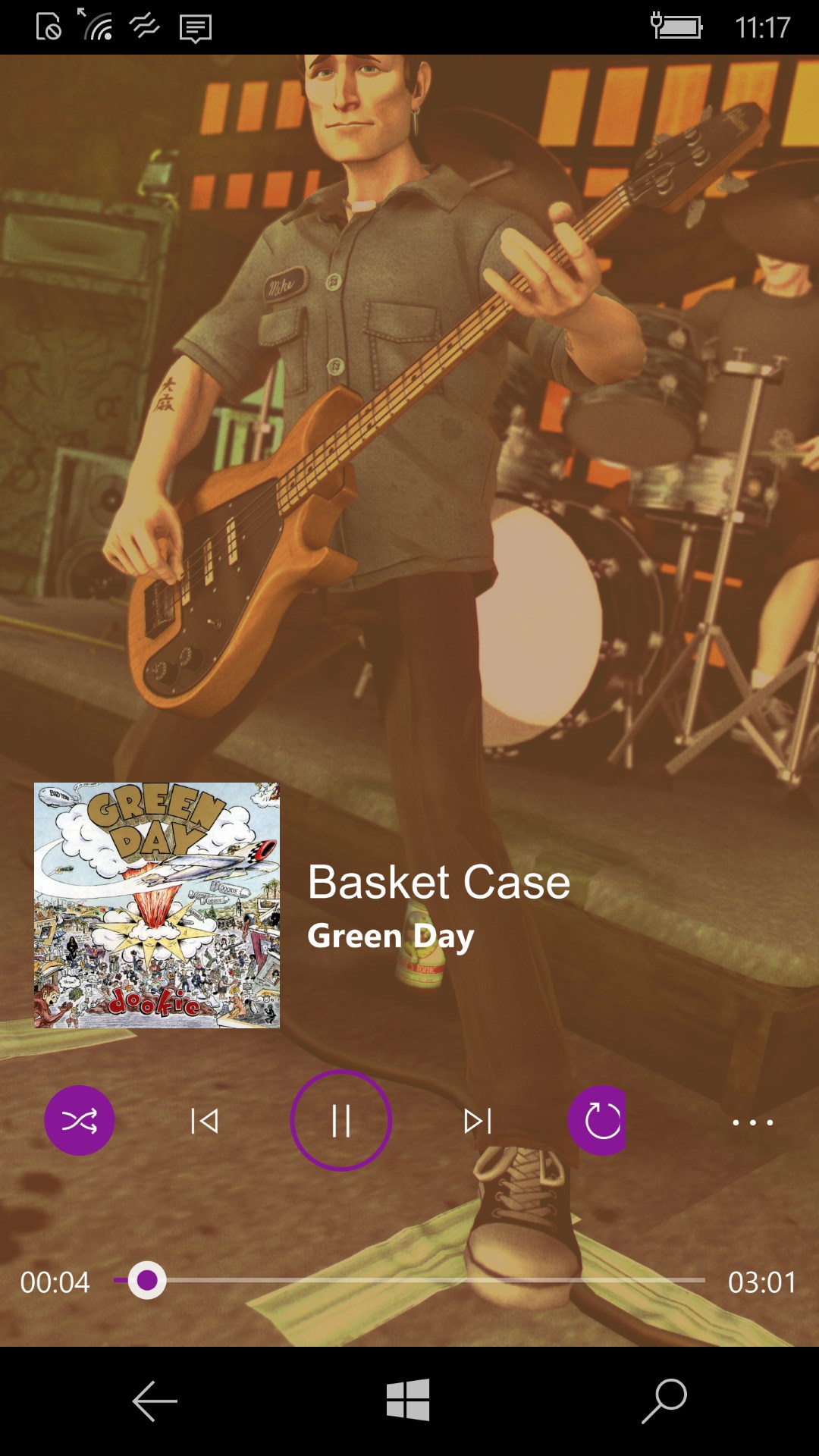Return to the Windows Start screen

click(408, 1400)
